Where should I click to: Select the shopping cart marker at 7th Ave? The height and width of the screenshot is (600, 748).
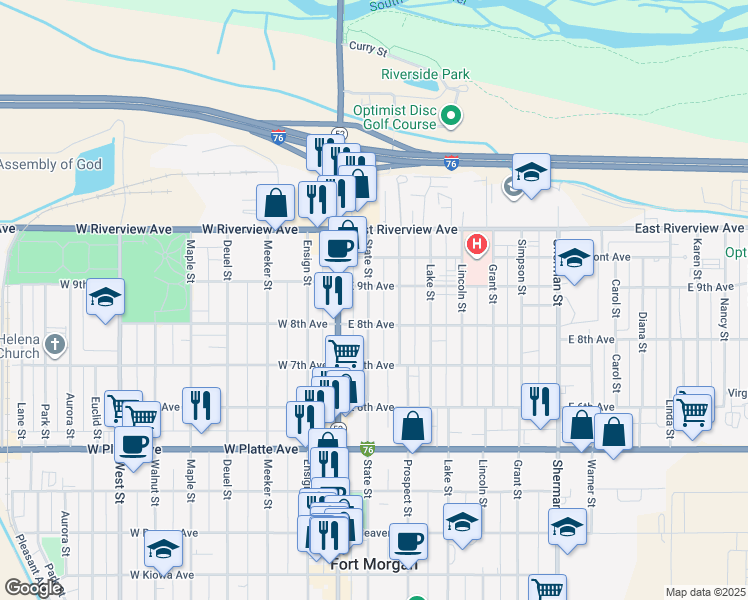pos(344,354)
